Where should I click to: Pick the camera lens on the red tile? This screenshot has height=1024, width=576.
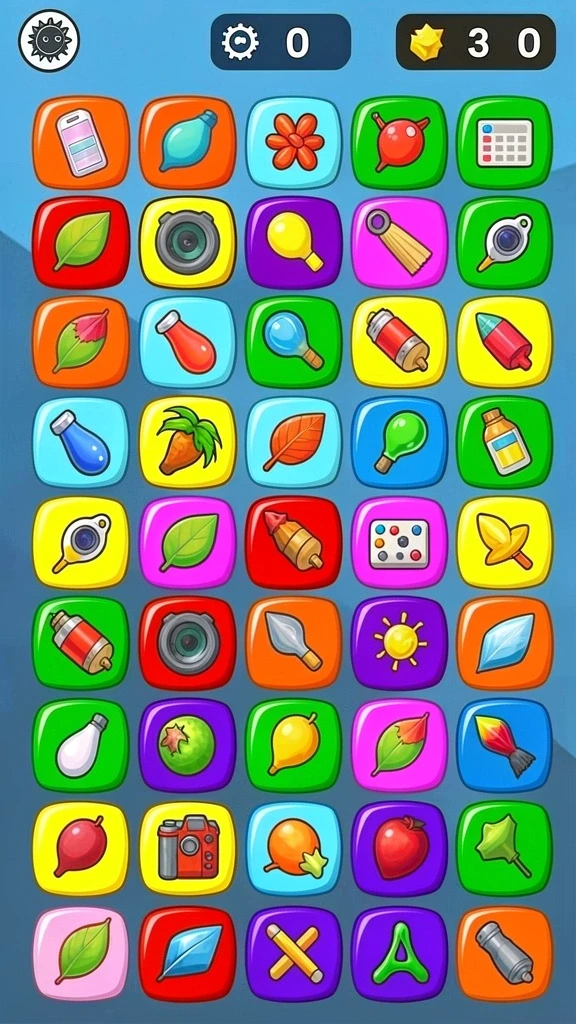tap(187, 643)
